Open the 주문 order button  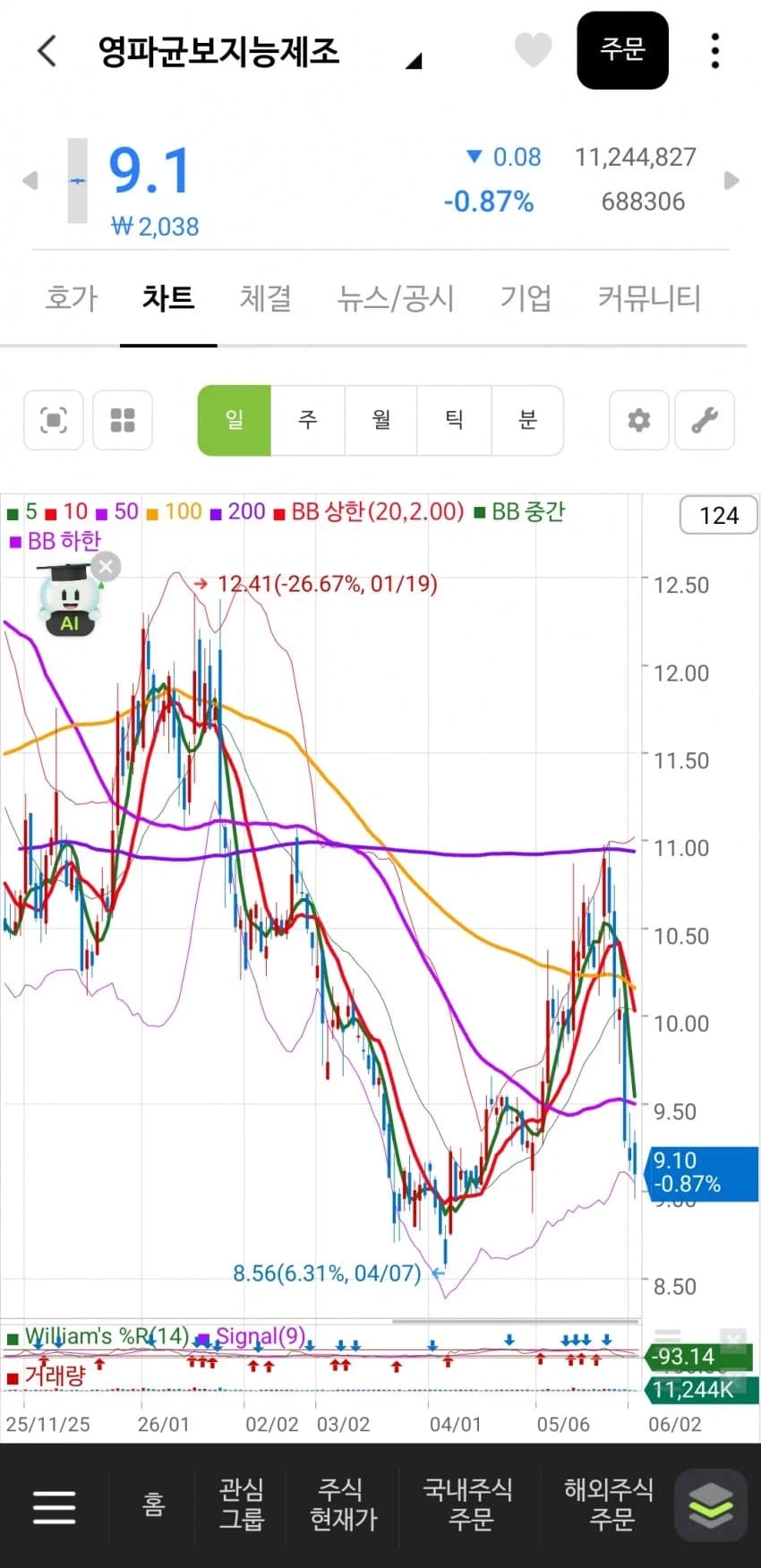tap(622, 50)
